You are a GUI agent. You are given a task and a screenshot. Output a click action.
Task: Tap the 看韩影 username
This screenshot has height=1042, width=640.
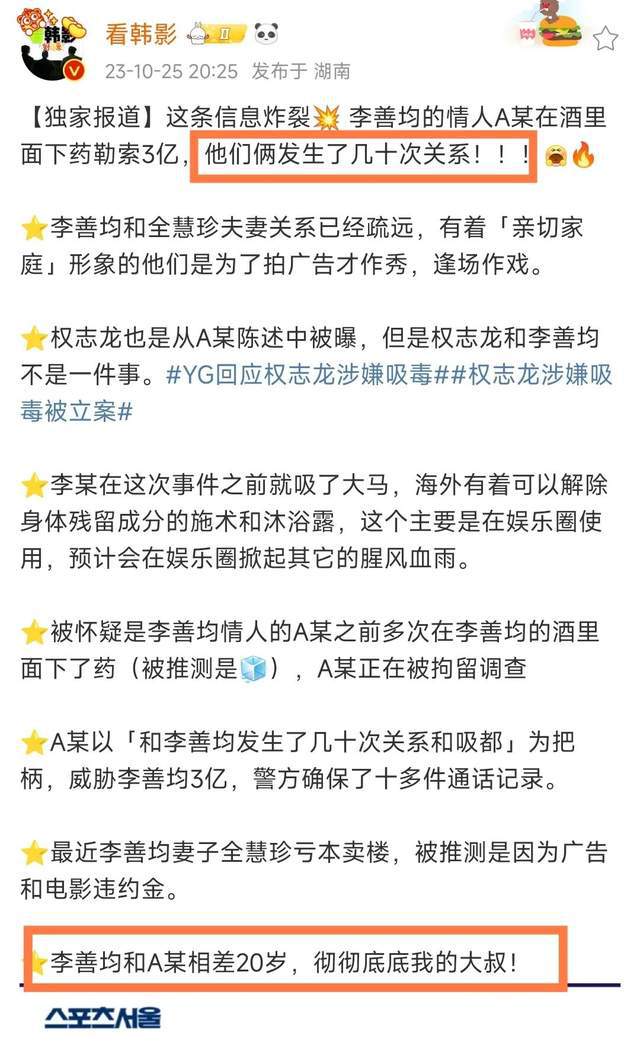[x=142, y=33]
